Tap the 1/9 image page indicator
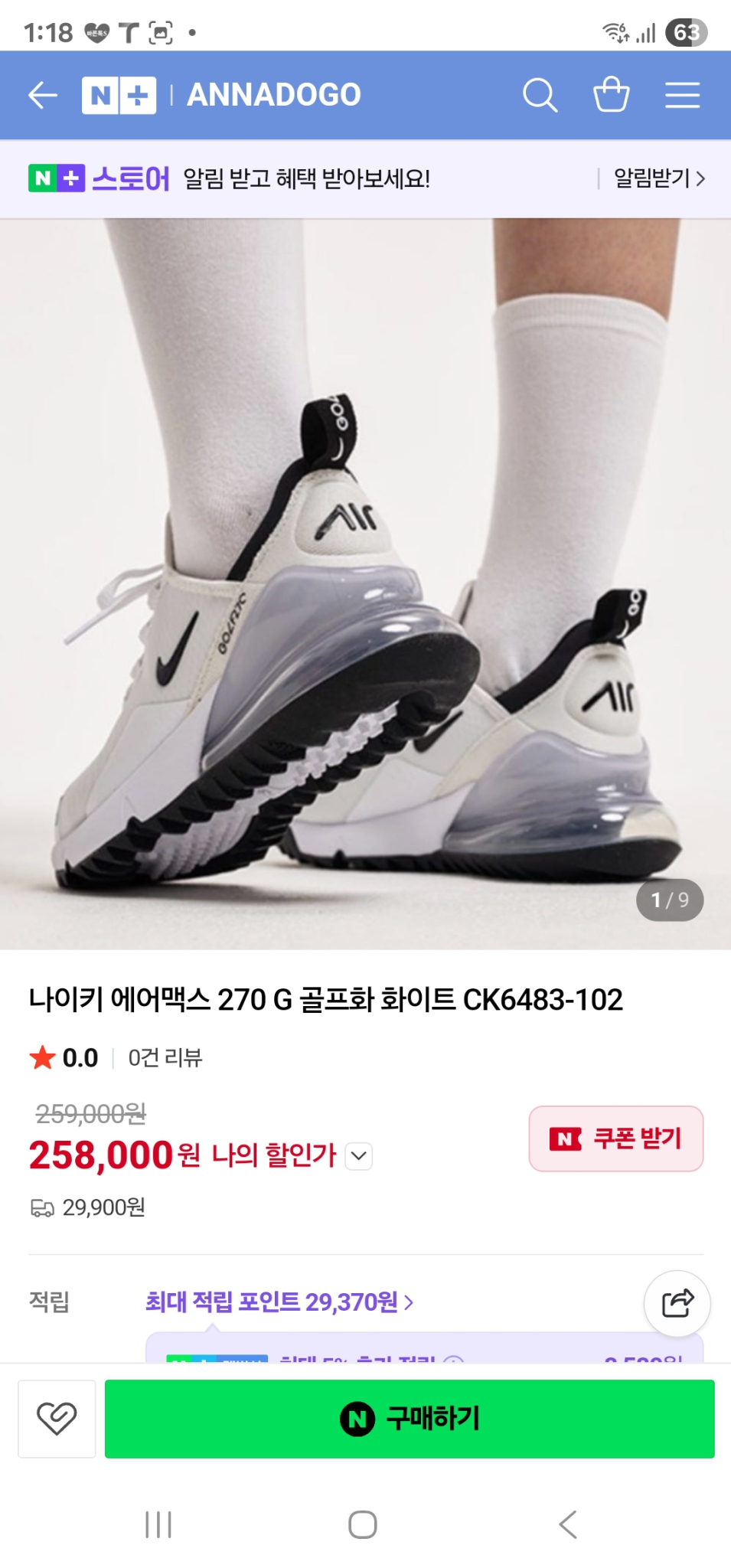The width and height of the screenshot is (731, 1568). coord(669,901)
